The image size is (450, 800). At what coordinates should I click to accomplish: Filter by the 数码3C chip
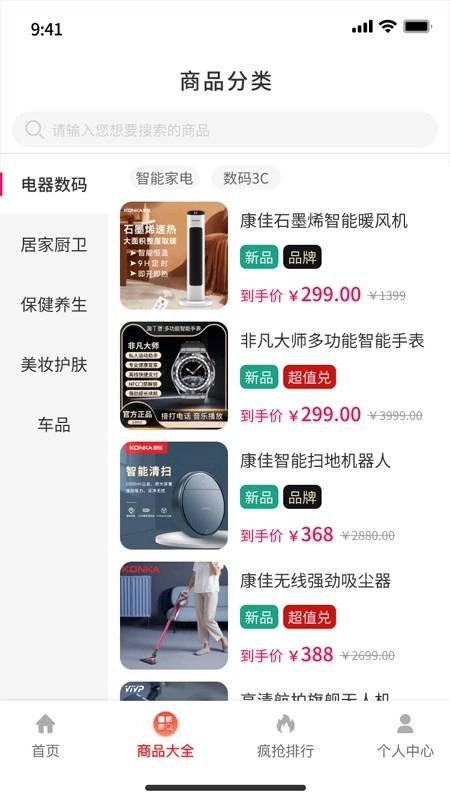(x=245, y=178)
